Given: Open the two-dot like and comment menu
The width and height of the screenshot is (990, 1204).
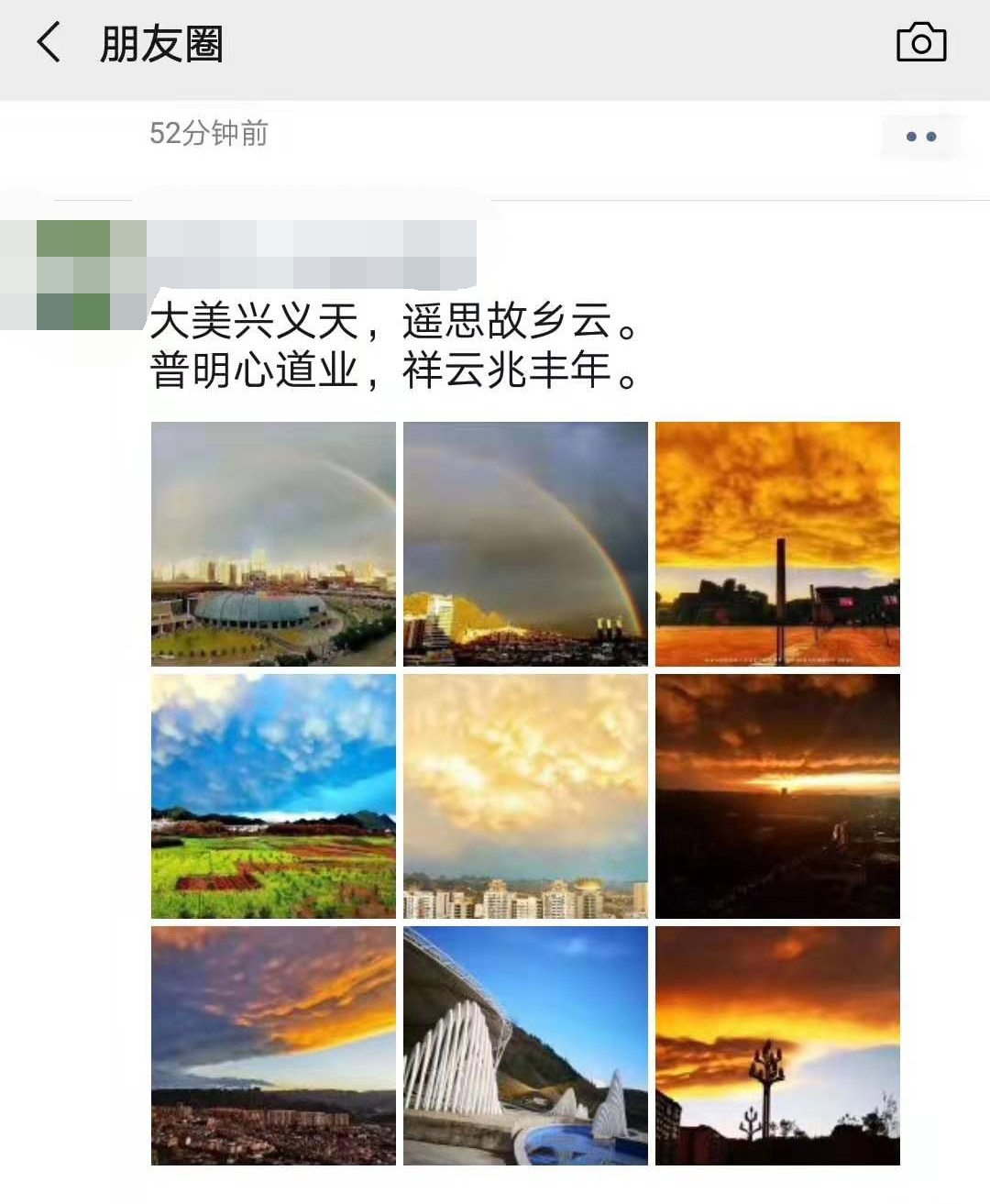Looking at the screenshot, I should (x=920, y=137).
